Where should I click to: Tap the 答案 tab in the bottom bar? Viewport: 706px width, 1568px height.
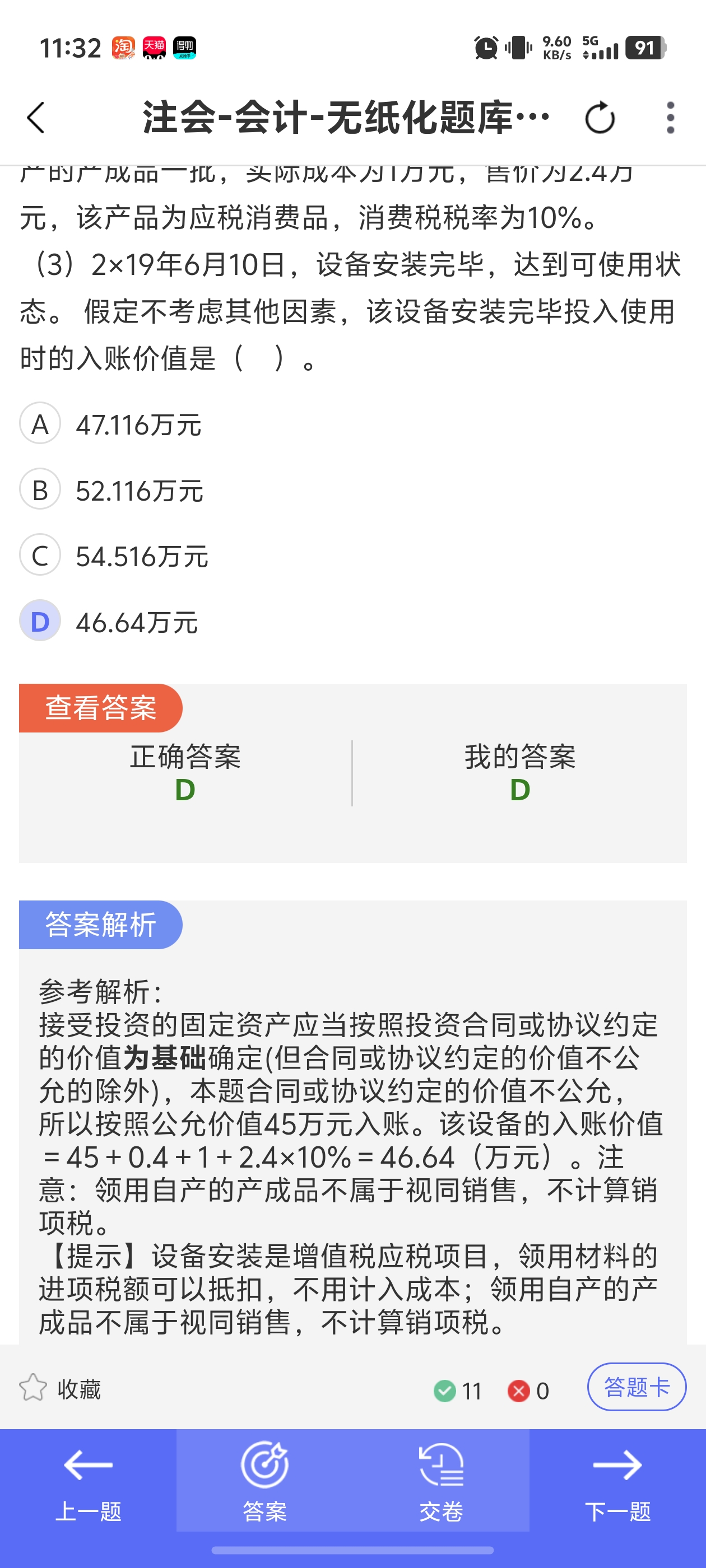264,1481
